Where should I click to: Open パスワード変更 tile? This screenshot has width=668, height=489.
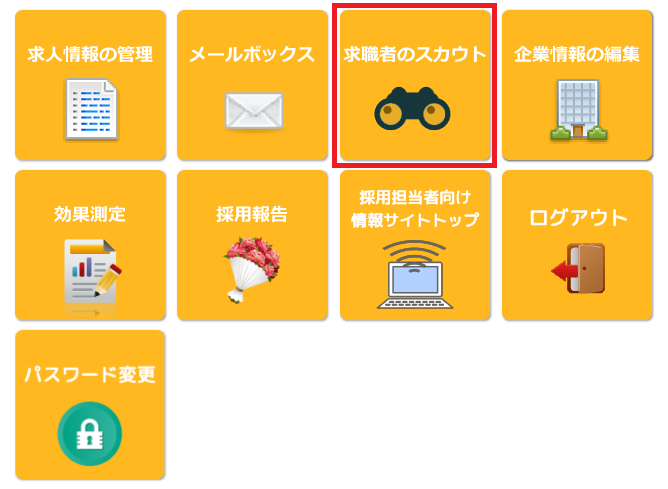(x=90, y=405)
